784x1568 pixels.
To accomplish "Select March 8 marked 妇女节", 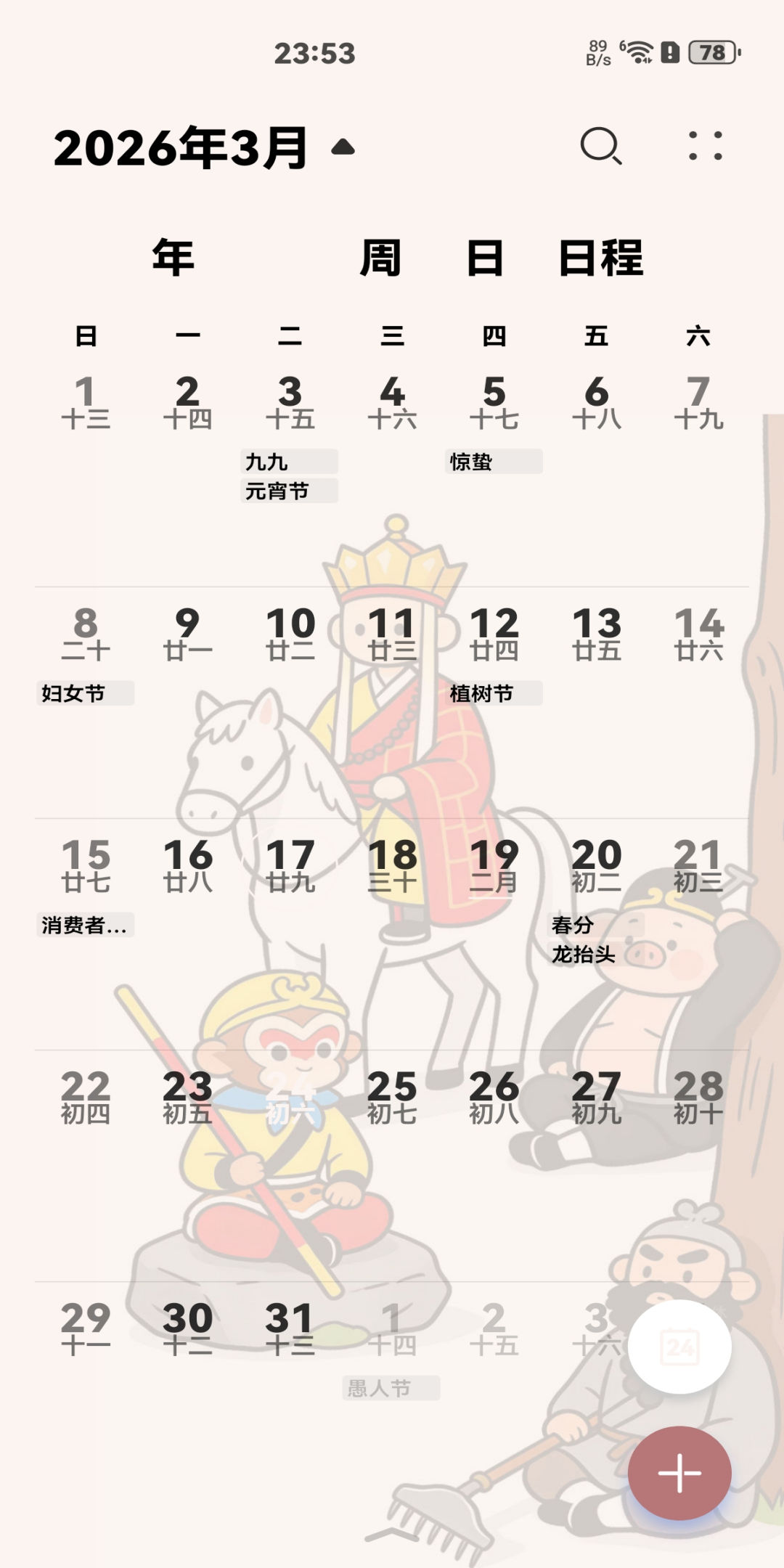I will (86, 634).
